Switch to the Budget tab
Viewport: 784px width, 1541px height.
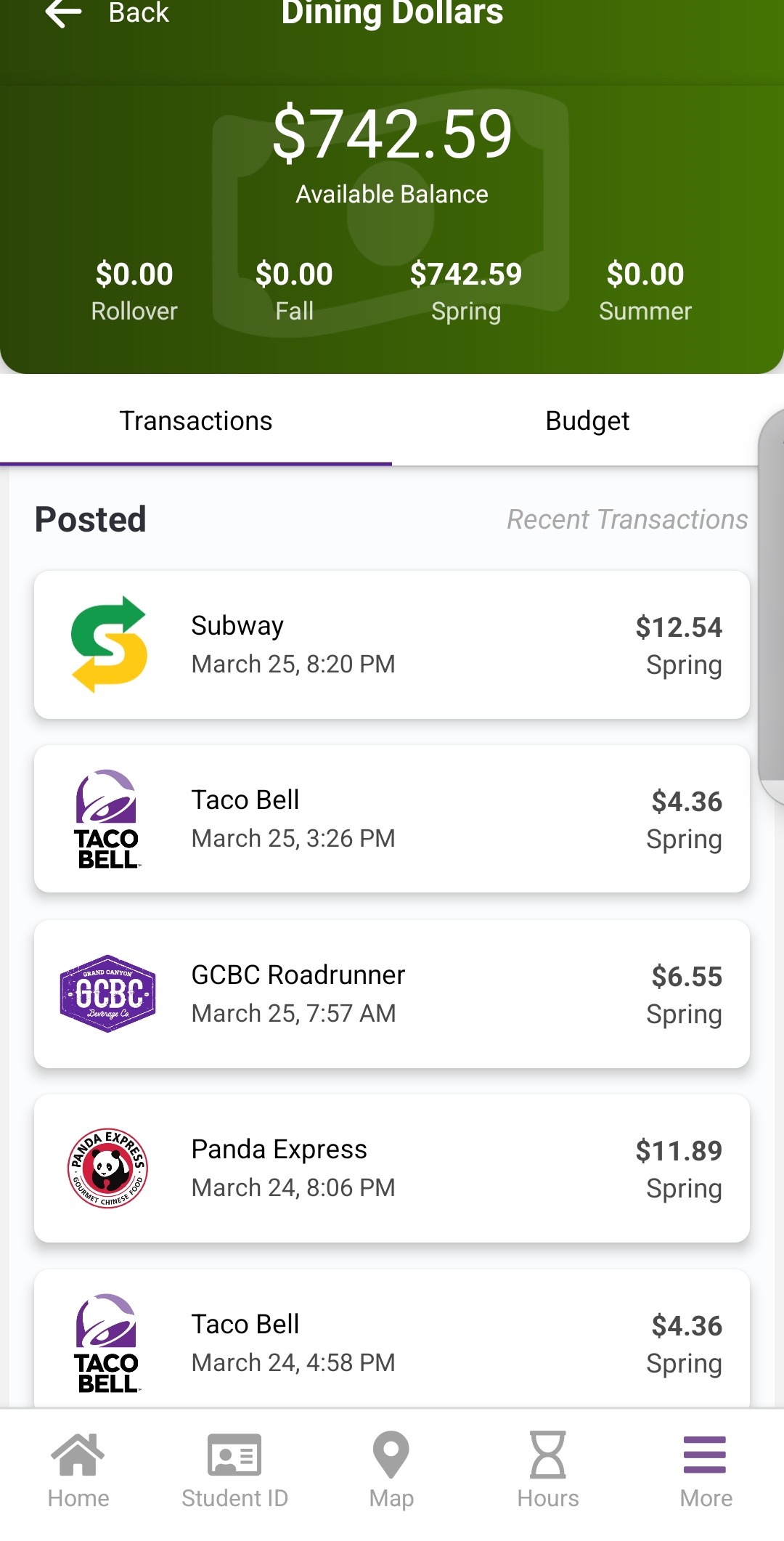[587, 421]
